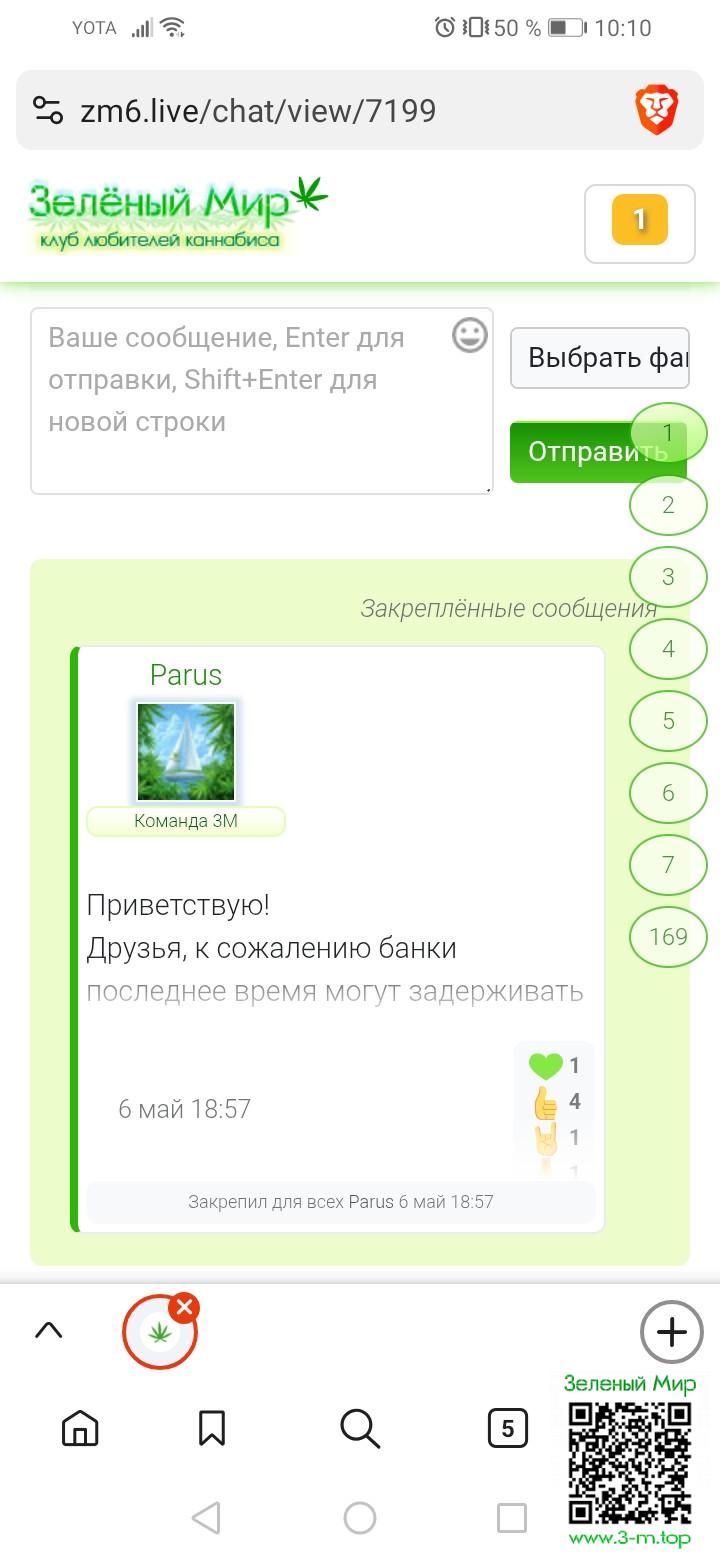
Task: Select page 7 in the pager
Action: pyautogui.click(x=668, y=865)
